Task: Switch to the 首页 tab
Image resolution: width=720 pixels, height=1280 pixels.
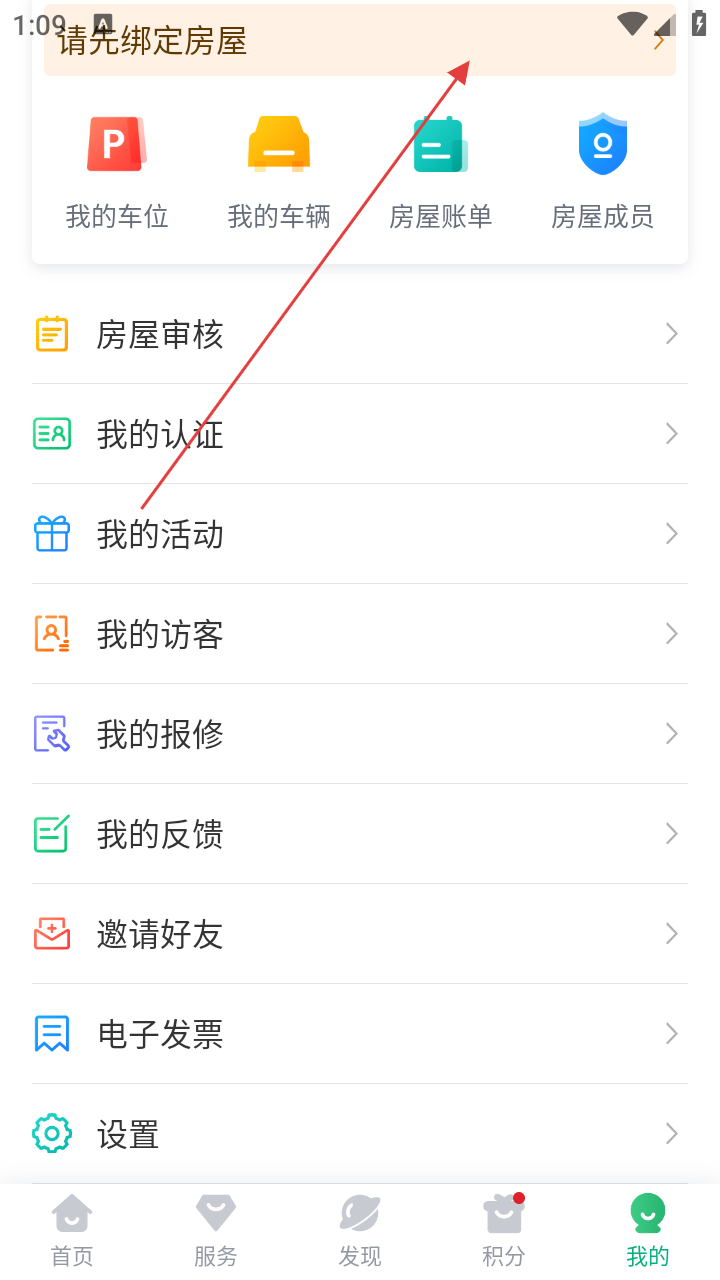Action: (x=72, y=1231)
